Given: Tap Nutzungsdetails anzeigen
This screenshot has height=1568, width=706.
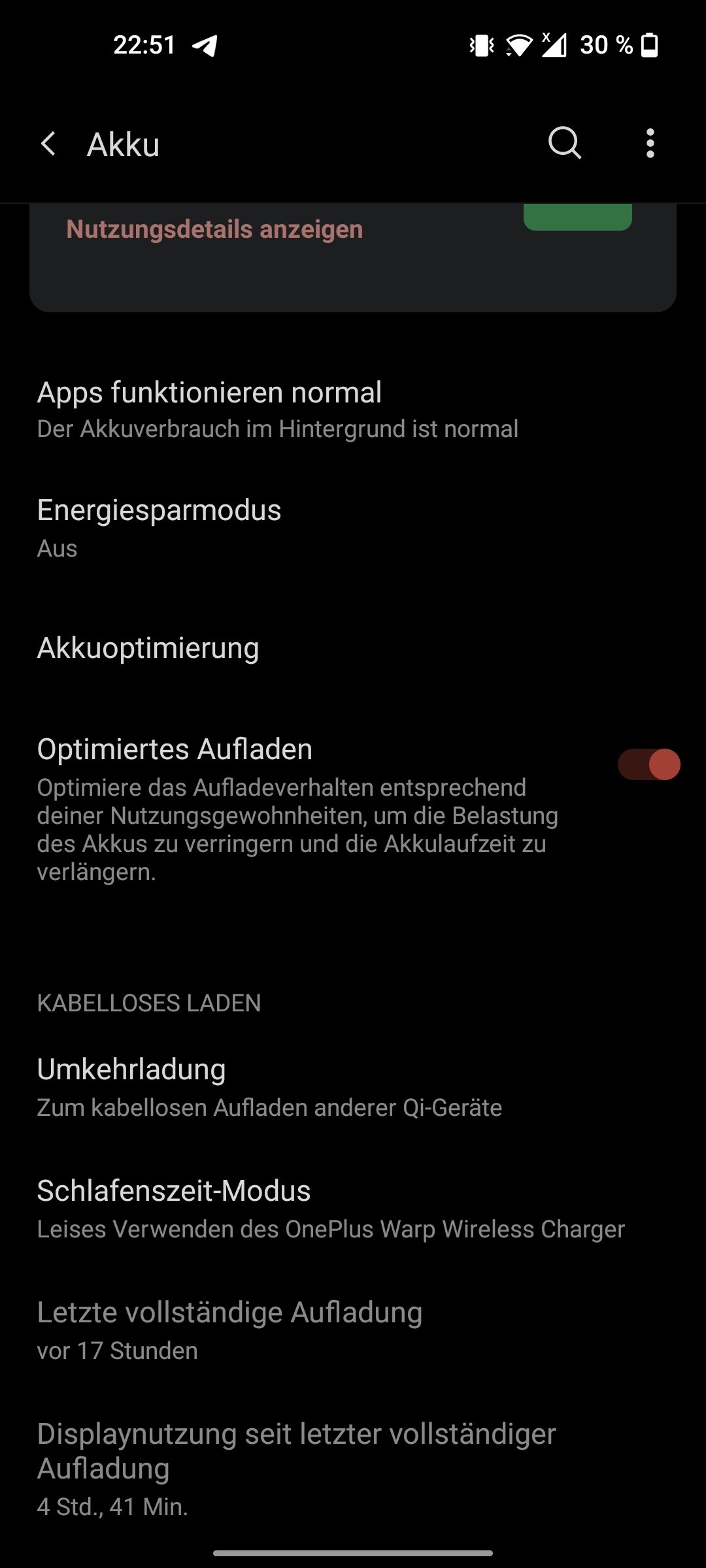Looking at the screenshot, I should (214, 229).
